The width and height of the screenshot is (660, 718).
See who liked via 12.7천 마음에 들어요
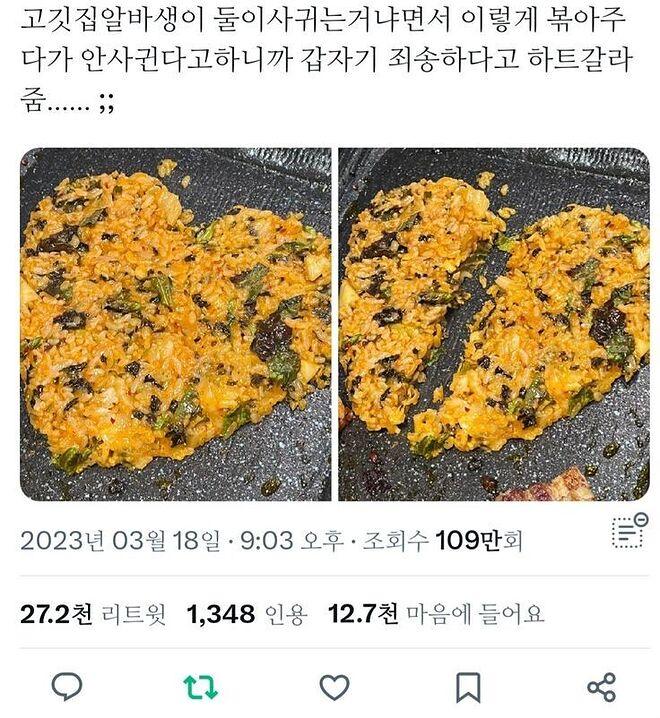[436, 613]
